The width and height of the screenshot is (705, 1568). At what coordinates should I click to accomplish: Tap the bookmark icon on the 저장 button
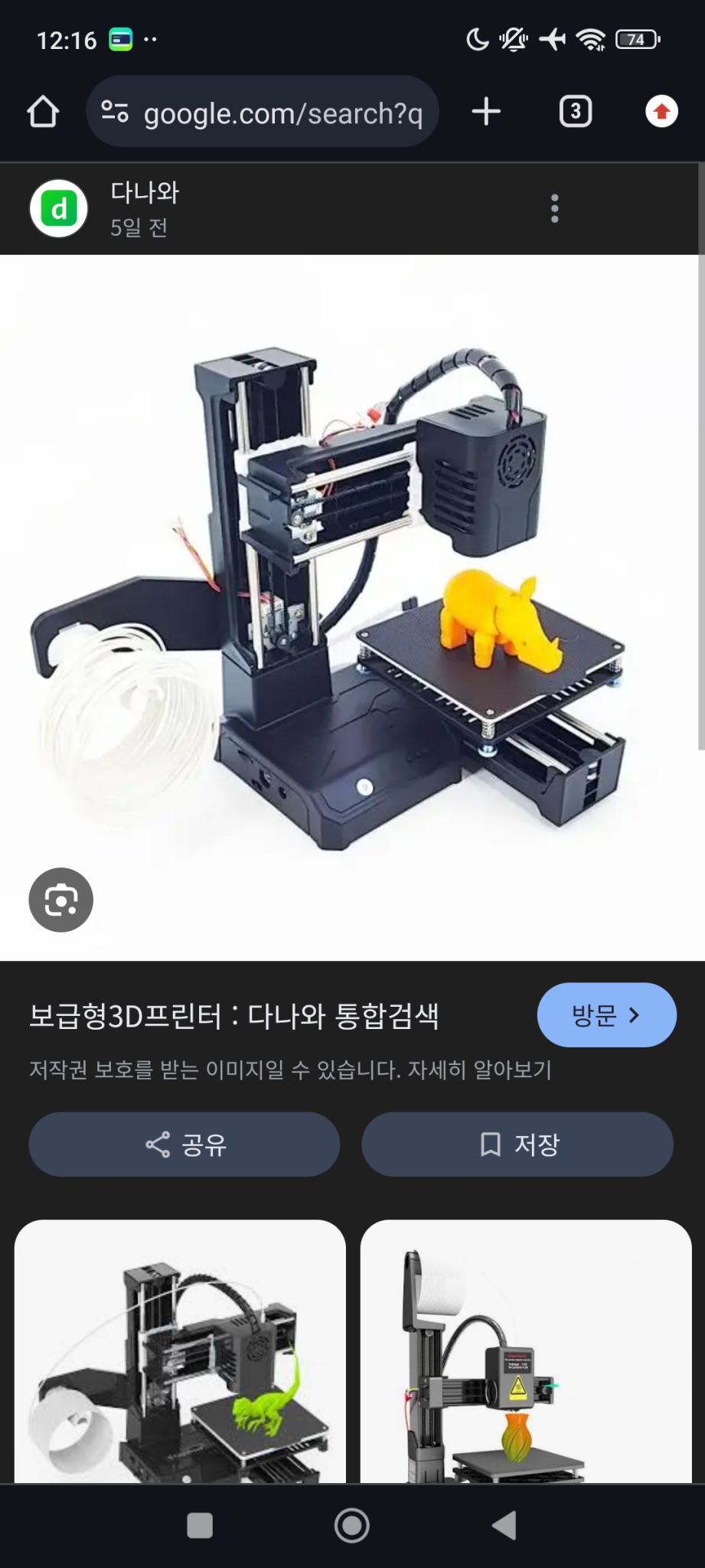click(488, 1144)
